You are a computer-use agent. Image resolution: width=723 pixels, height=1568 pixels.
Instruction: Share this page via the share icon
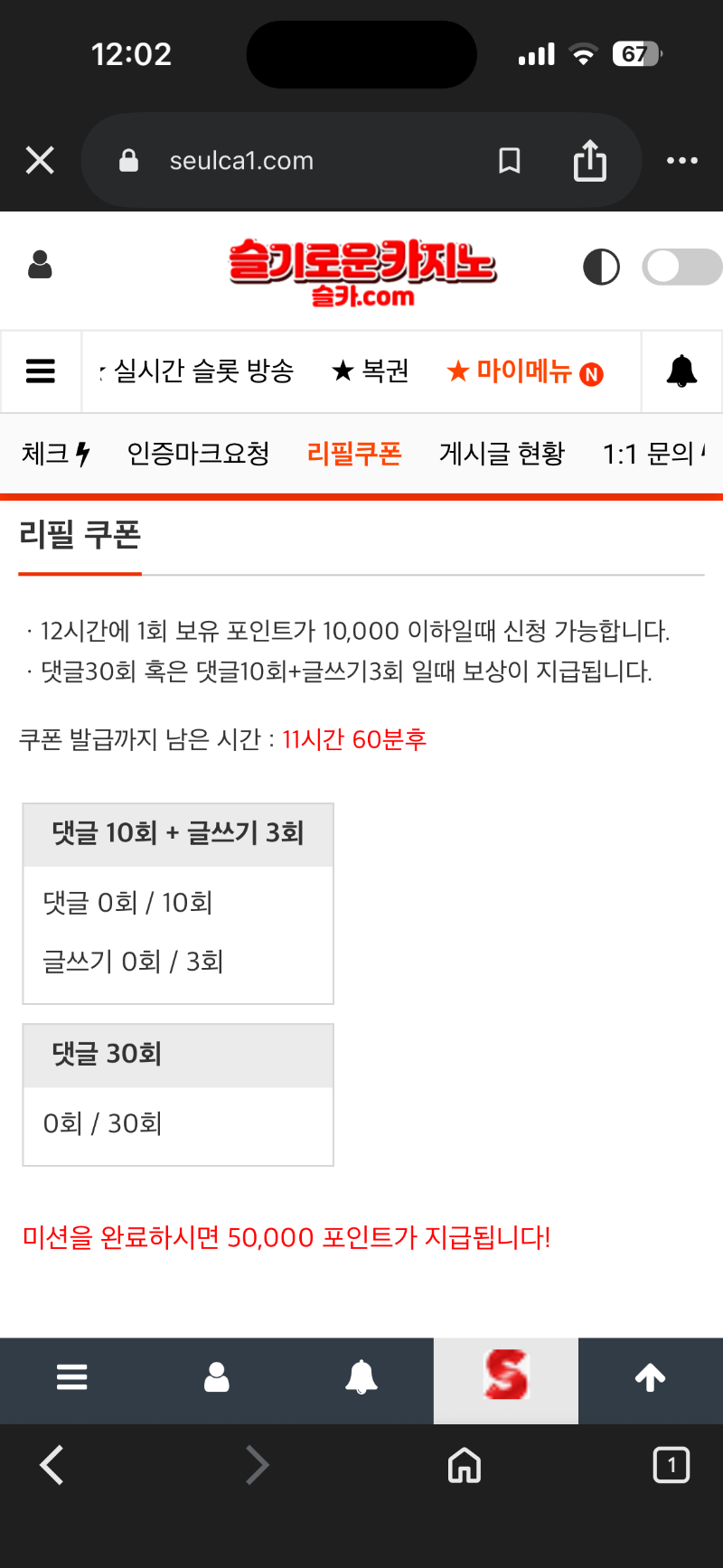click(x=589, y=161)
